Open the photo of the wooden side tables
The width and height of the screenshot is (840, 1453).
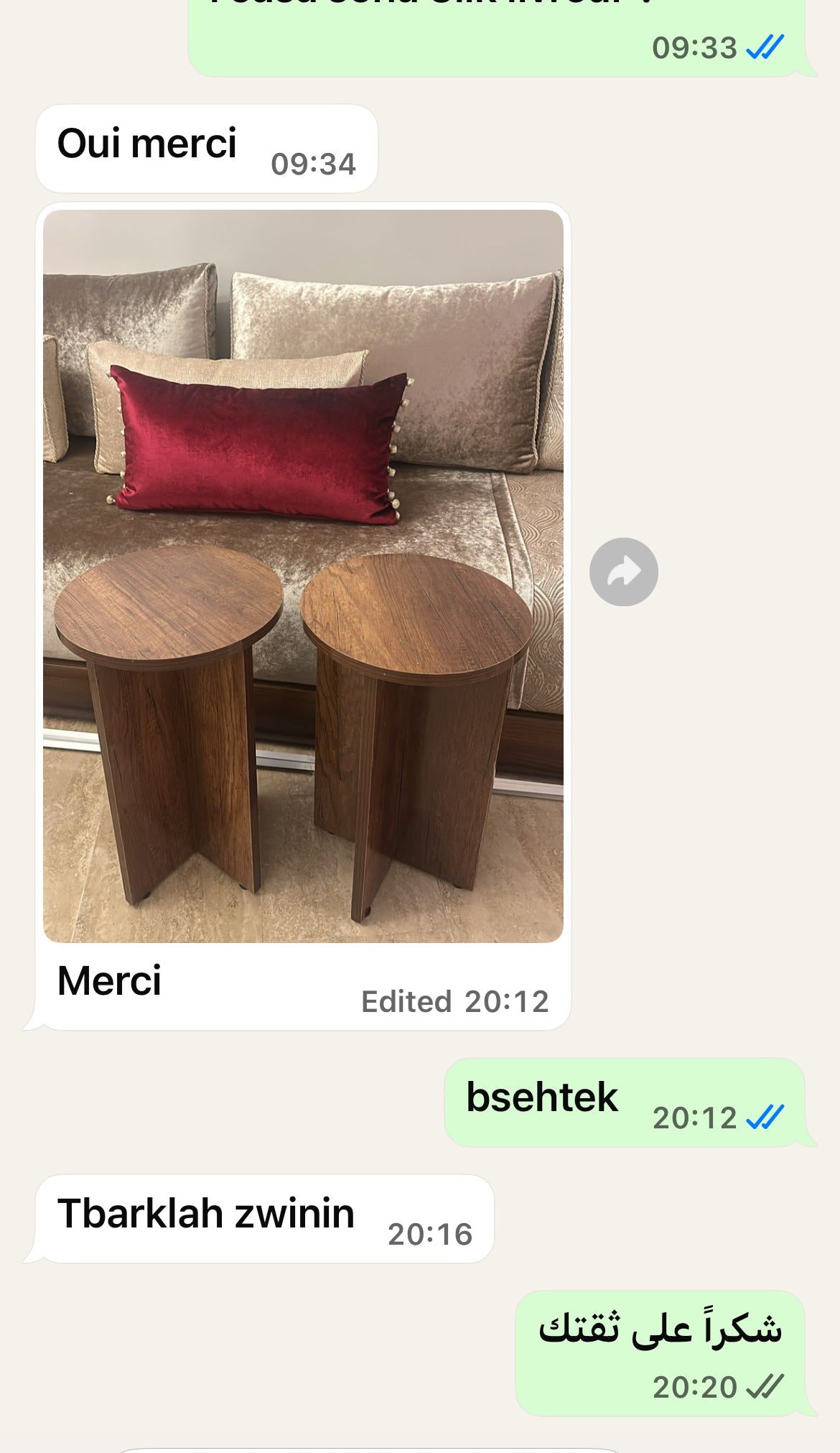click(x=303, y=575)
